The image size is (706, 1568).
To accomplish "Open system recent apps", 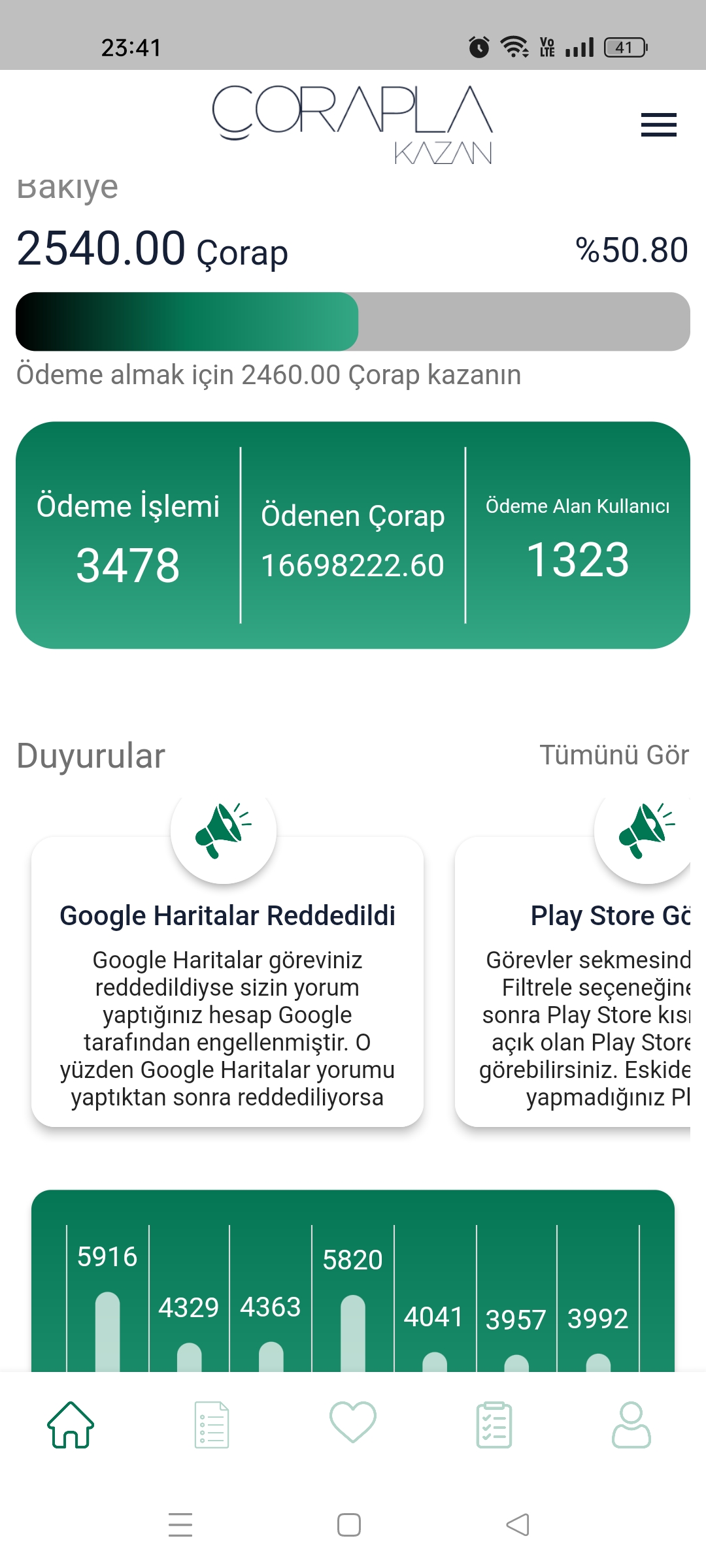I will [180, 1525].
